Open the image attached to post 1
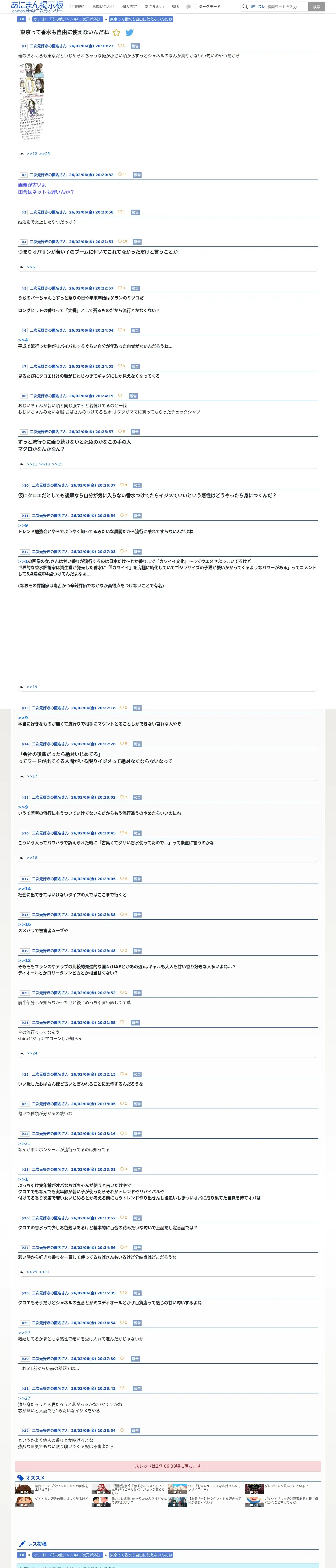 [31, 102]
